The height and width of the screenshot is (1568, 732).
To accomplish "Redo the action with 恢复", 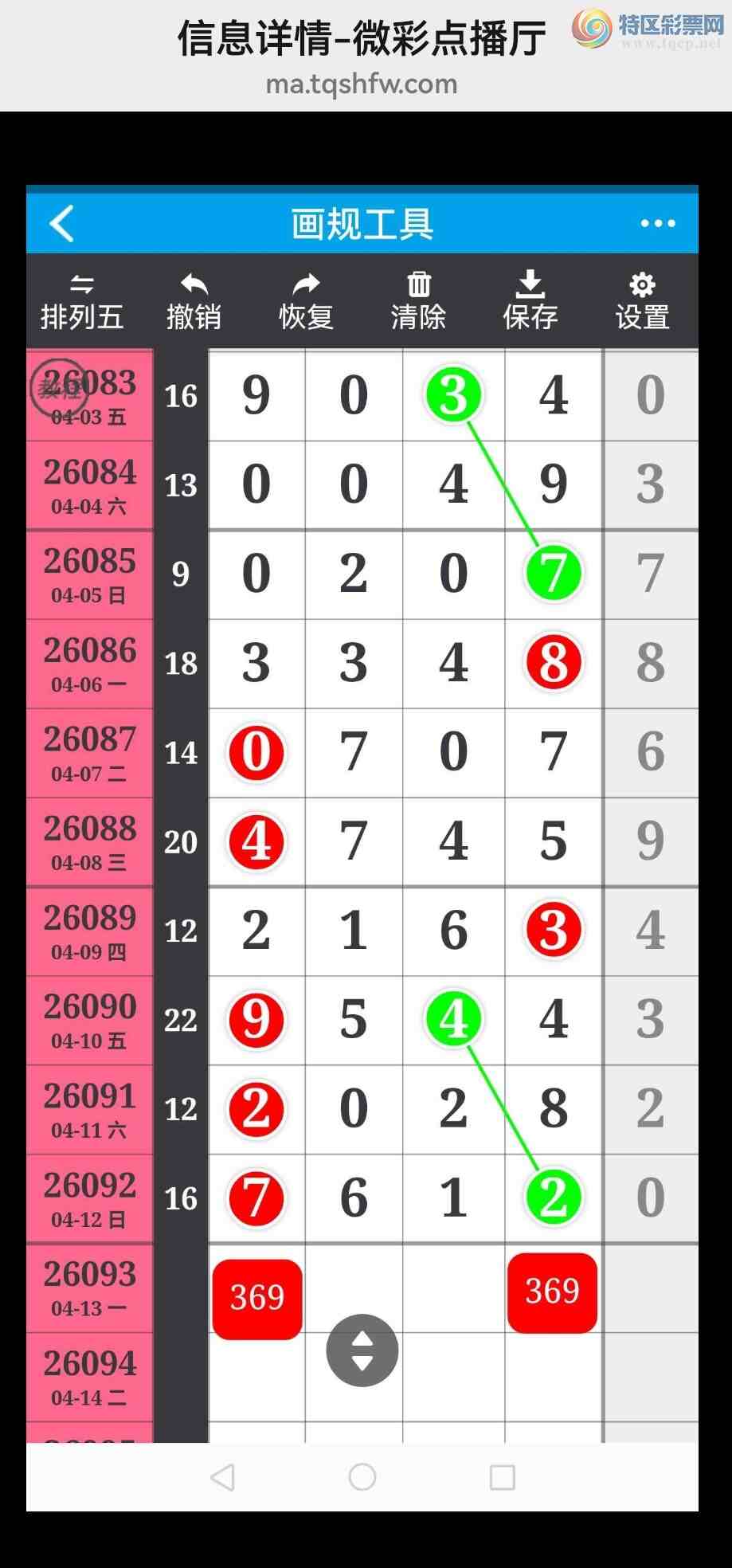I will pos(306,303).
